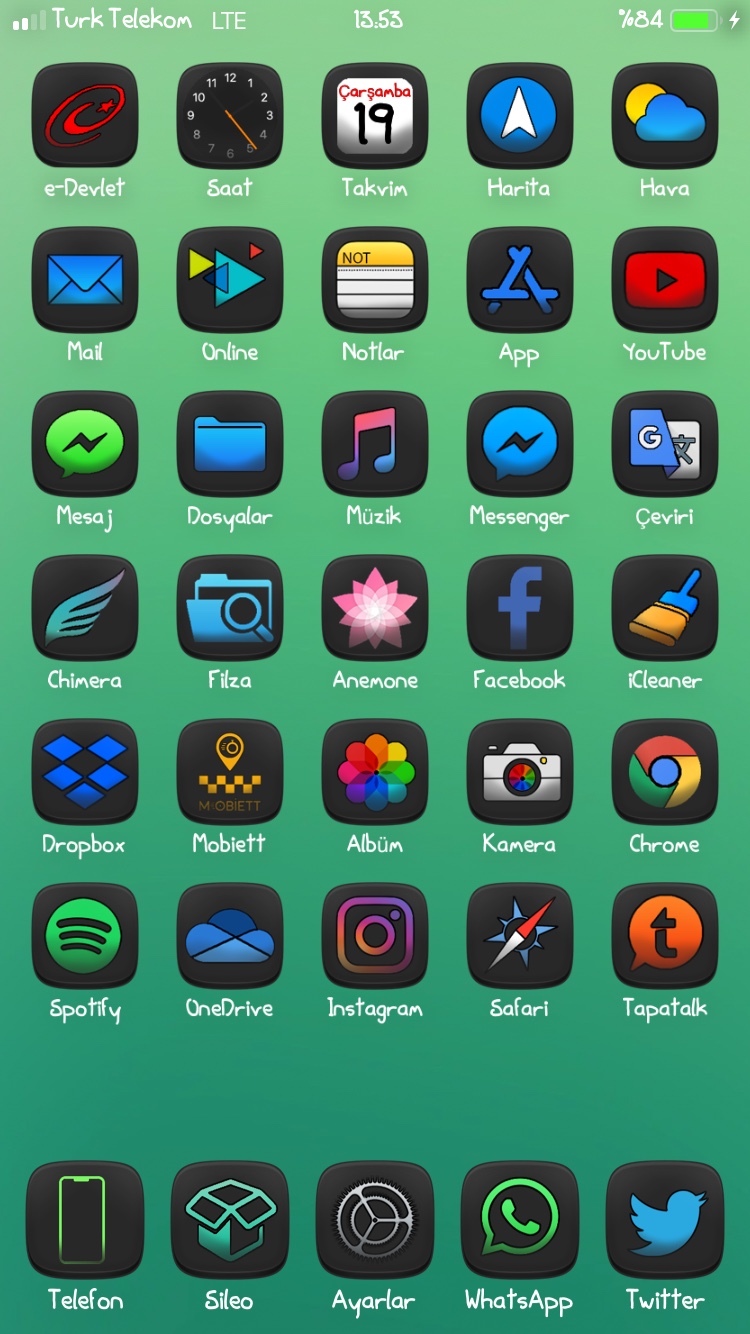Screen dimensions: 750x1334
Task: Open the Takvim calendar app
Action: (x=375, y=116)
